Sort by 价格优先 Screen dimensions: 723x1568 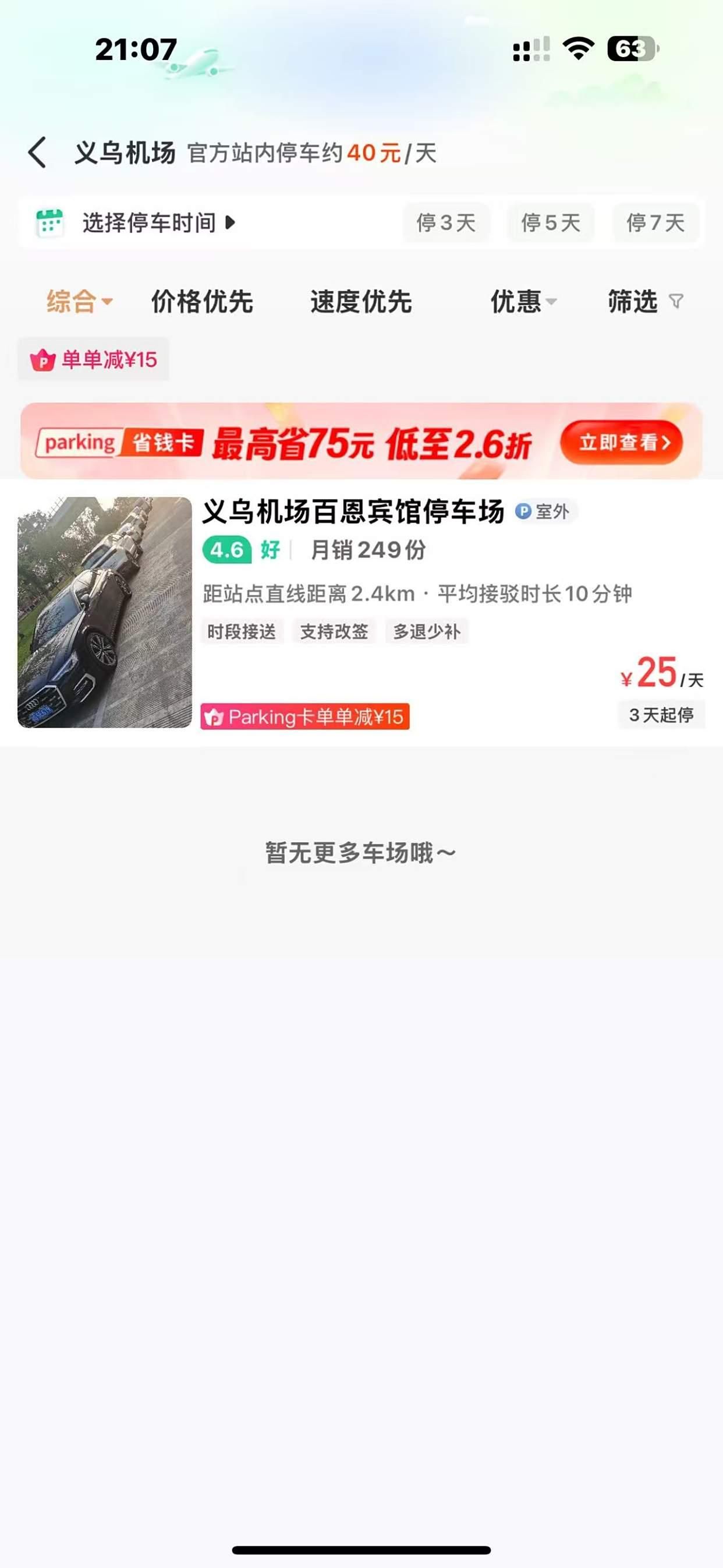coord(201,301)
